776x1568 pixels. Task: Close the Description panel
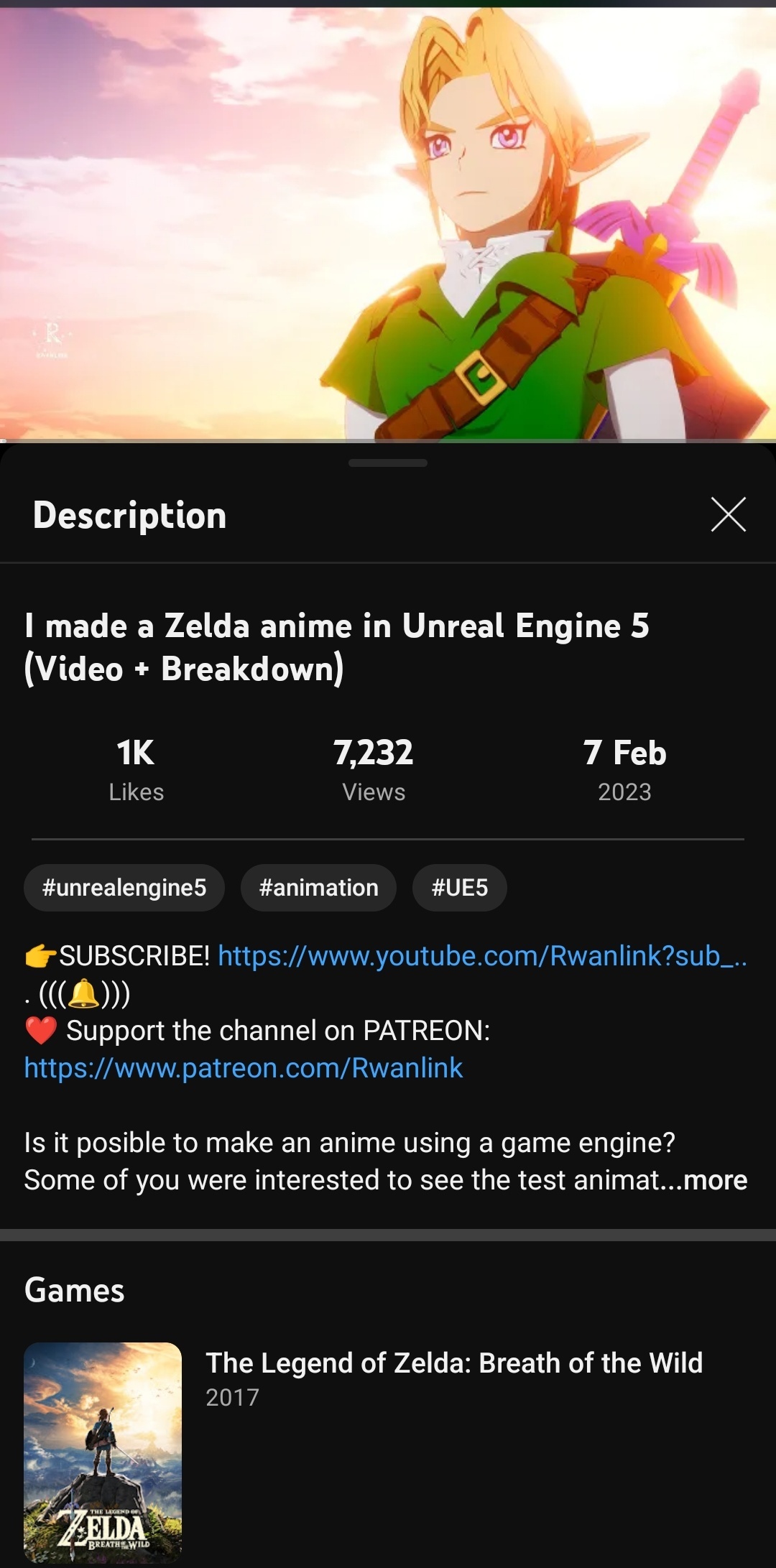(728, 514)
